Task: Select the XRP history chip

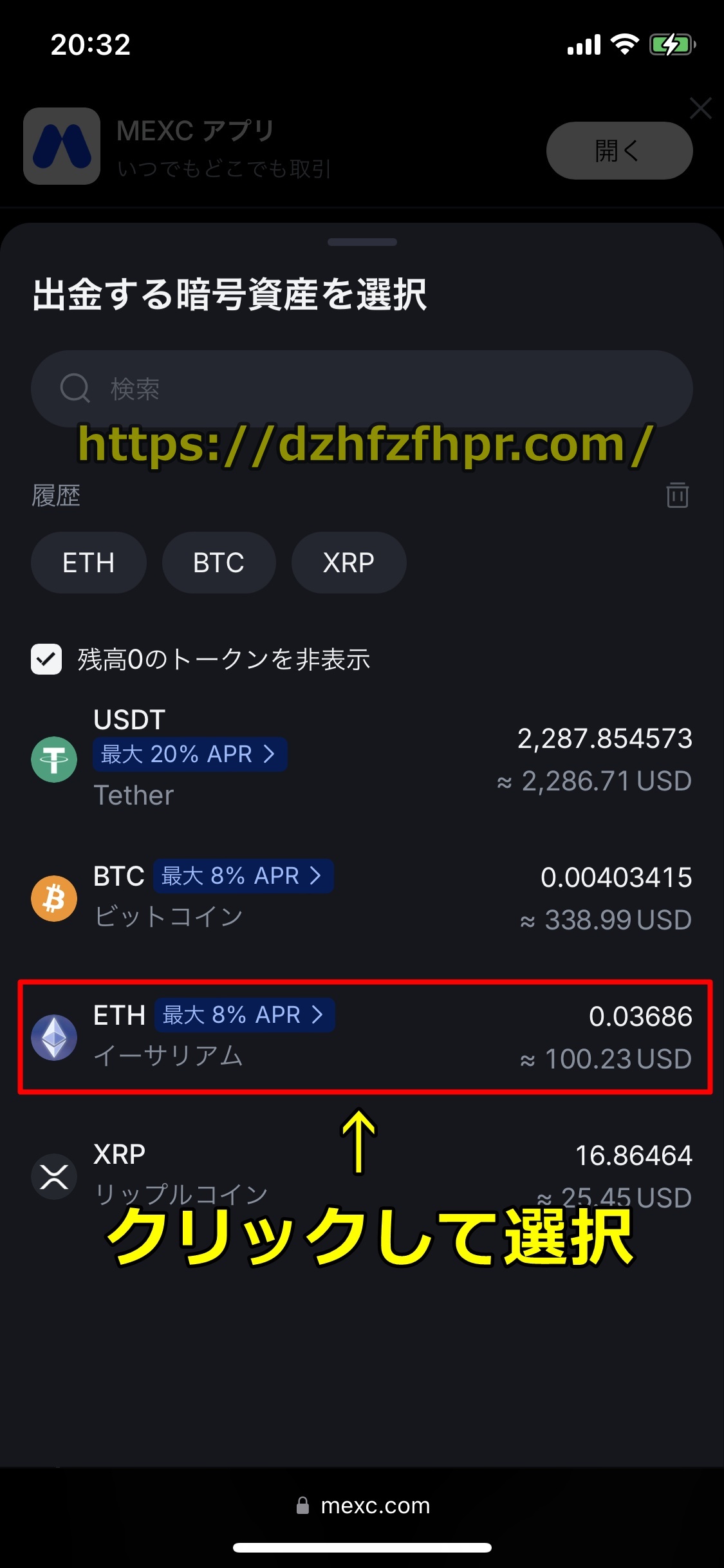Action: (349, 563)
